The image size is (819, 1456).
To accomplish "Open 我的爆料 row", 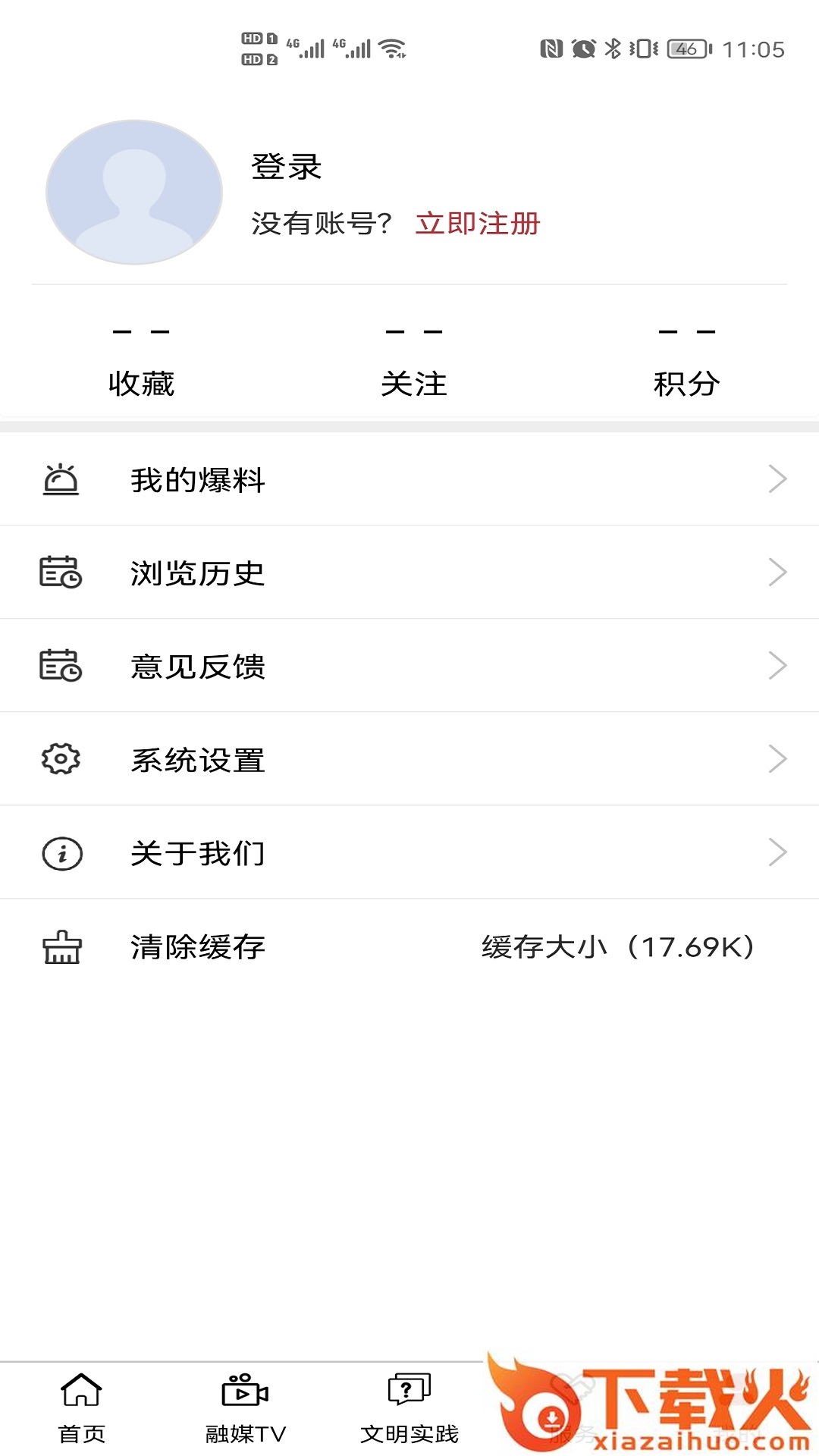I will click(409, 479).
